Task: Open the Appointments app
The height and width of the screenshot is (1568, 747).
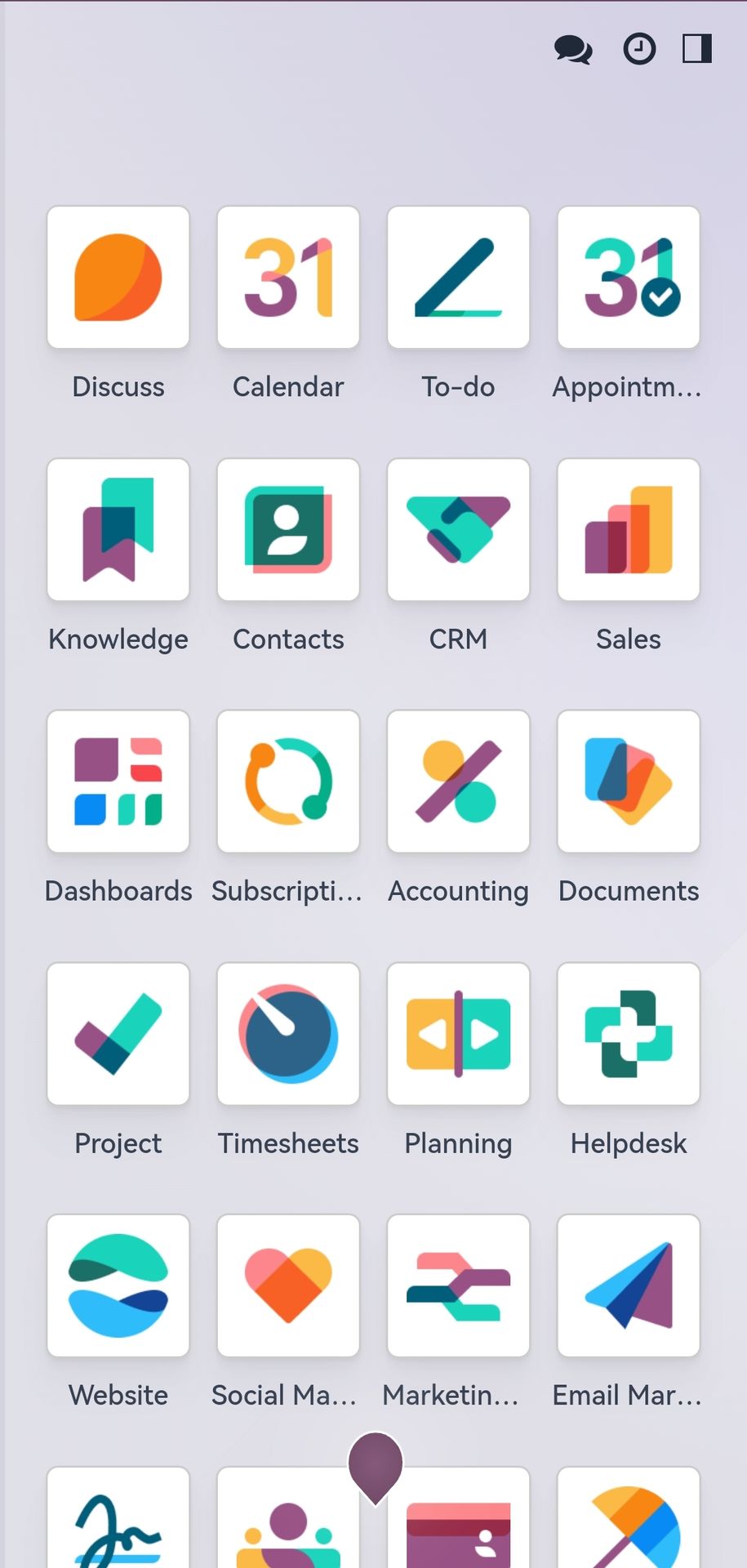Action: [628, 277]
